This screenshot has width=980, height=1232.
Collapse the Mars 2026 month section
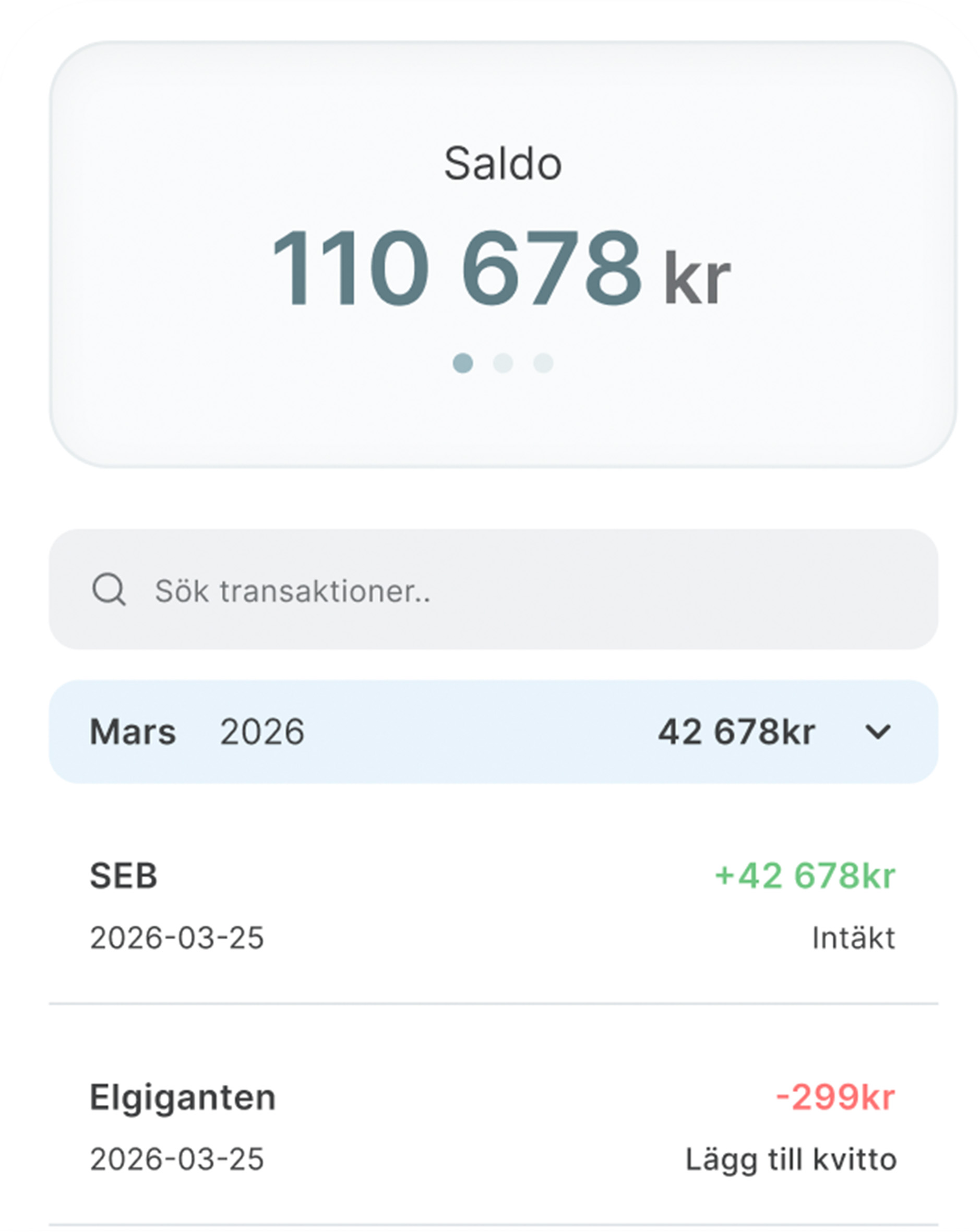point(878,732)
